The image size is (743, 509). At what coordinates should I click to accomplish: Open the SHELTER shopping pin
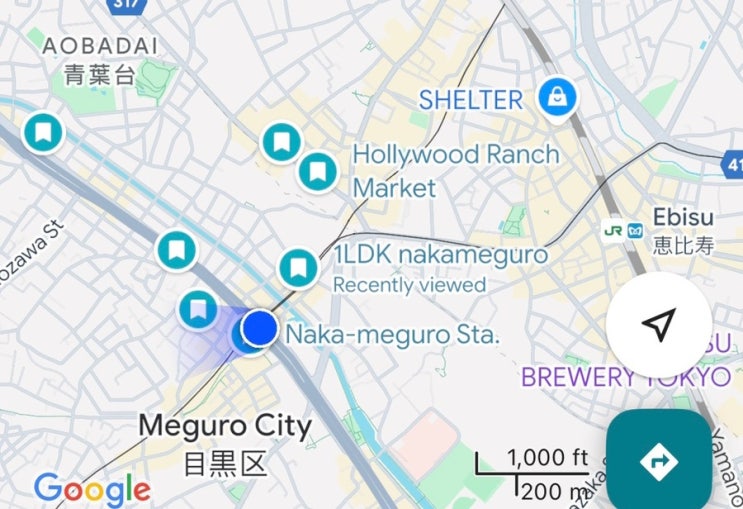(x=557, y=98)
